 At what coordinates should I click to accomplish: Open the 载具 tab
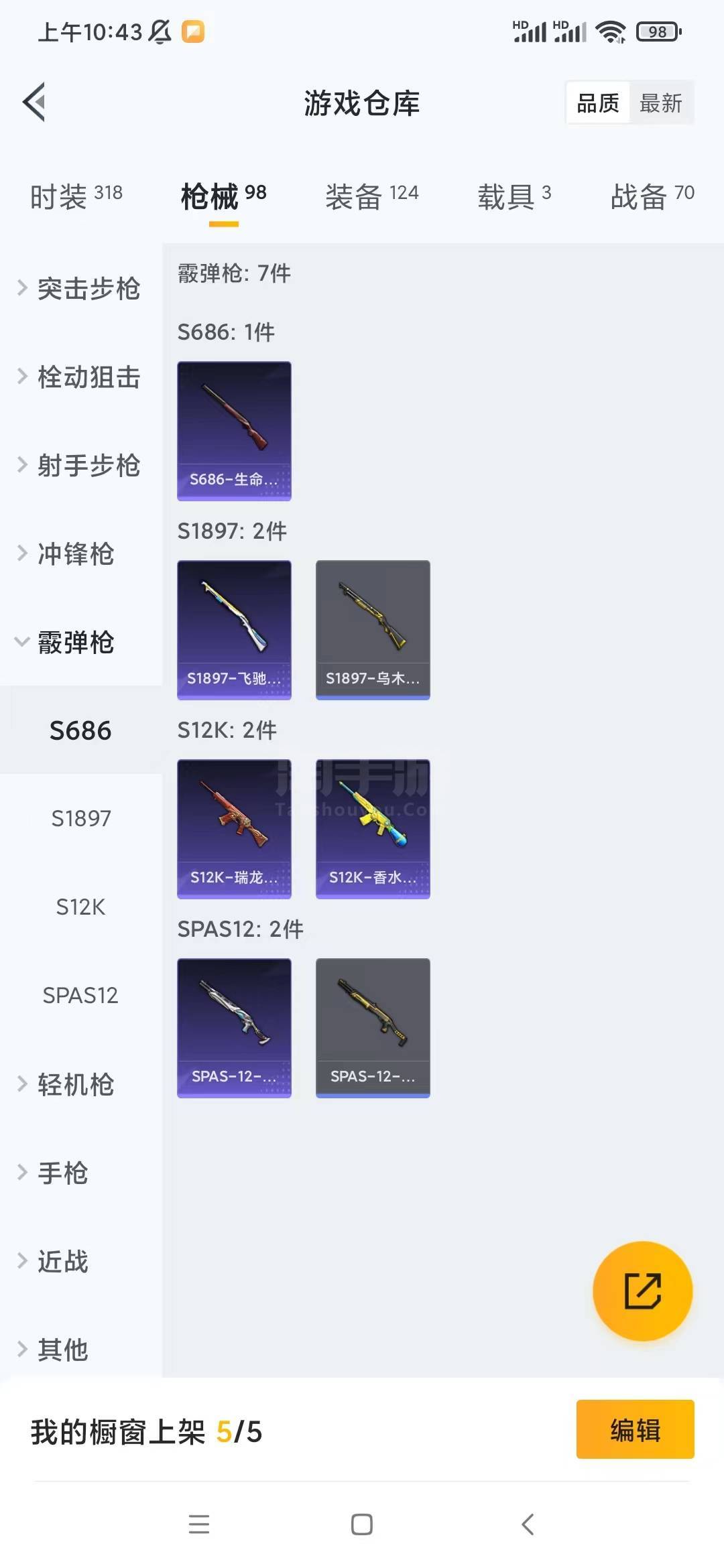point(514,196)
